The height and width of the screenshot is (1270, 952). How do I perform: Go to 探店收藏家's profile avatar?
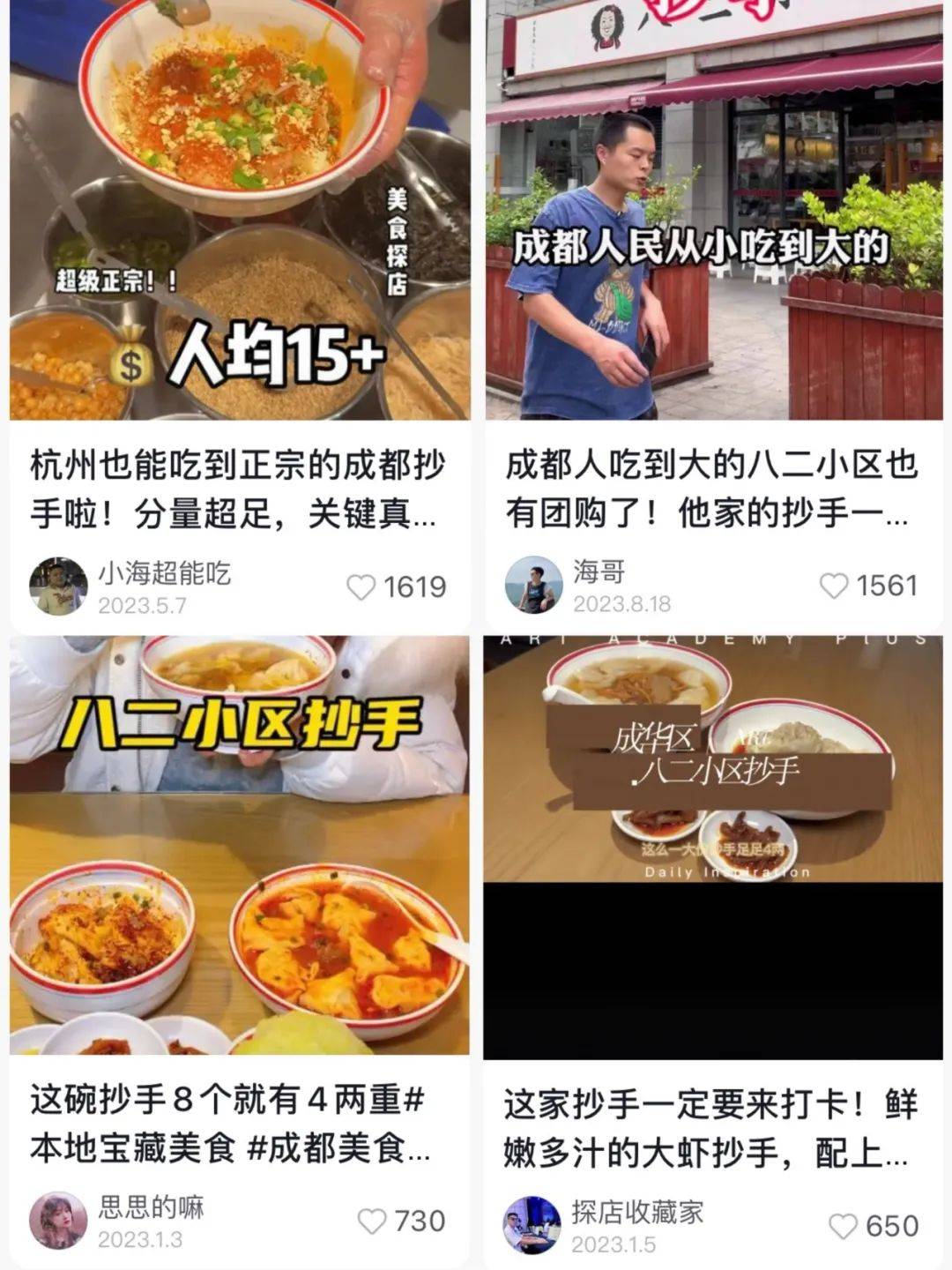point(532,1225)
